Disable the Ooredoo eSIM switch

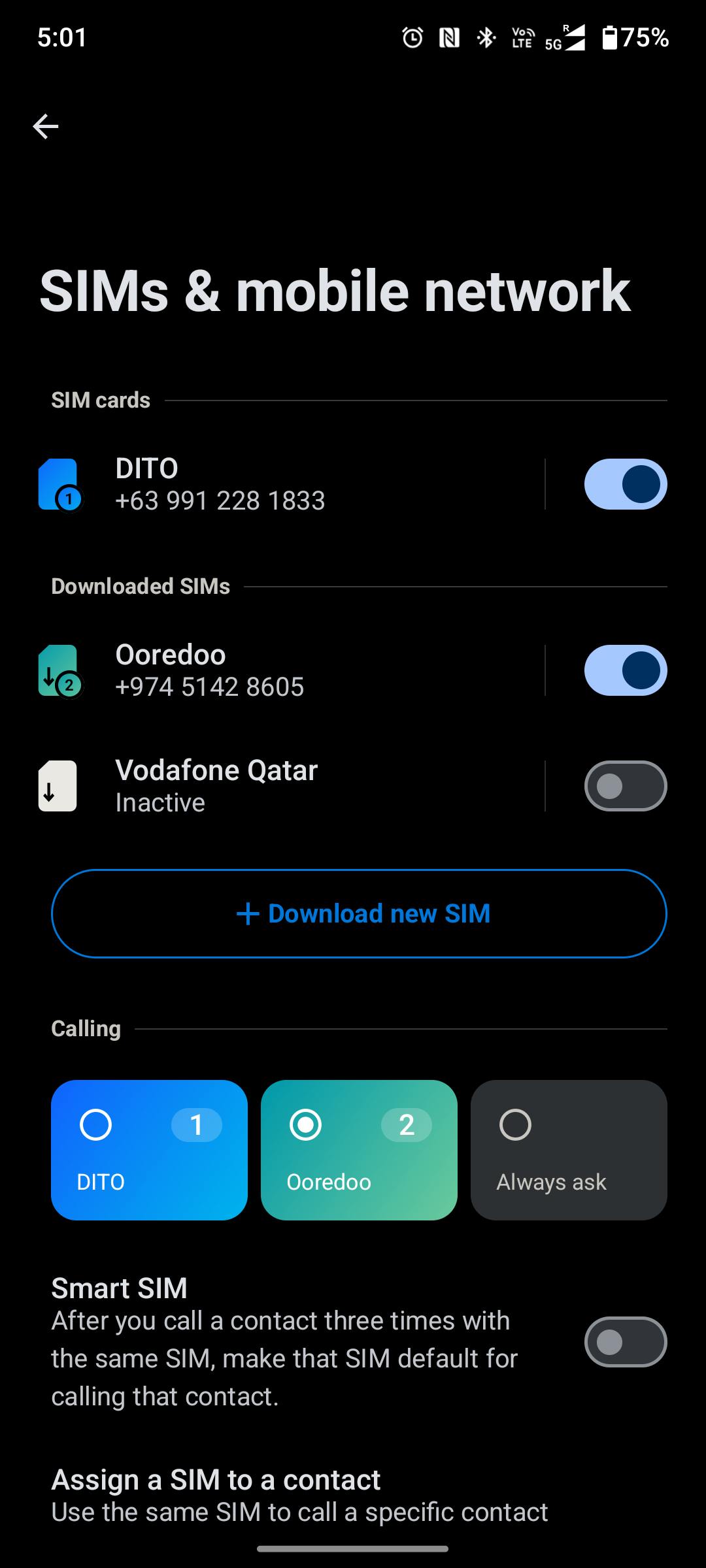click(625, 670)
